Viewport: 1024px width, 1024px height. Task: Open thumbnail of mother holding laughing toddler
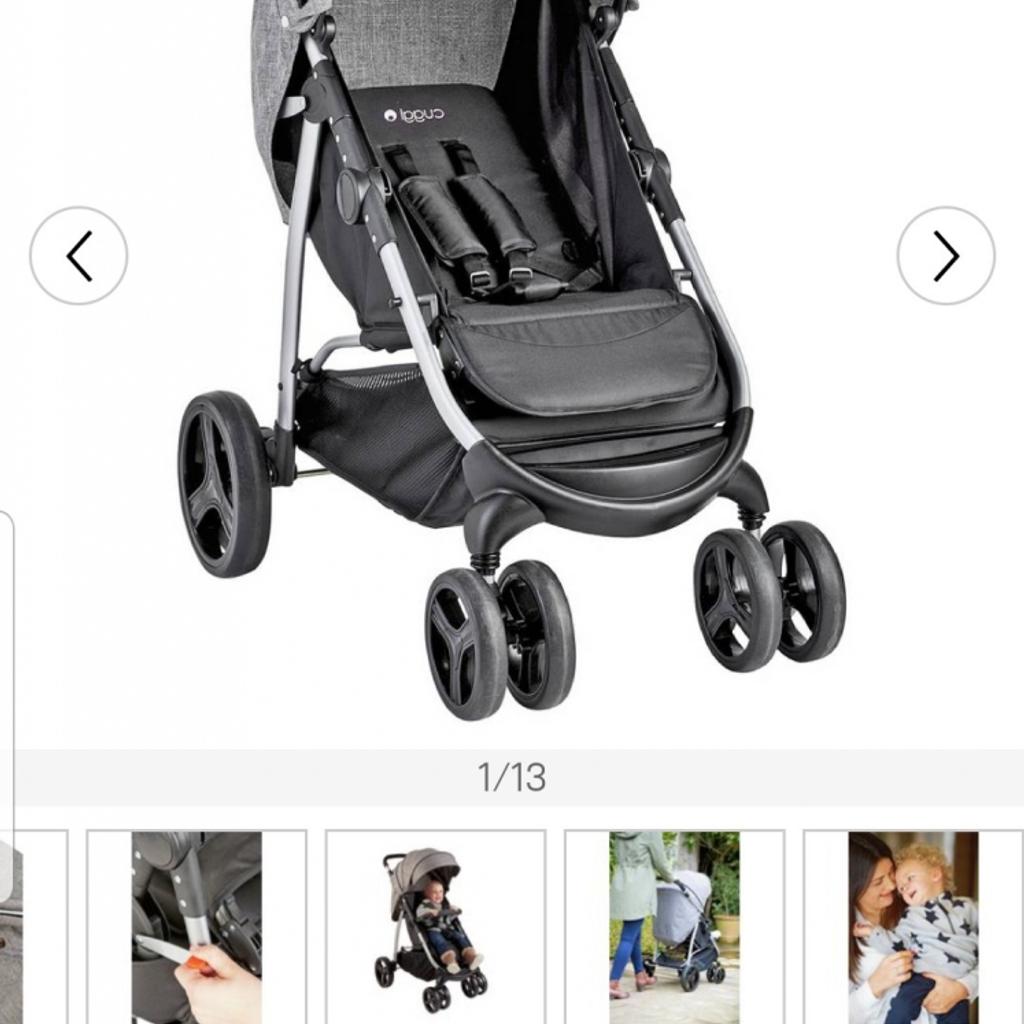tap(913, 925)
